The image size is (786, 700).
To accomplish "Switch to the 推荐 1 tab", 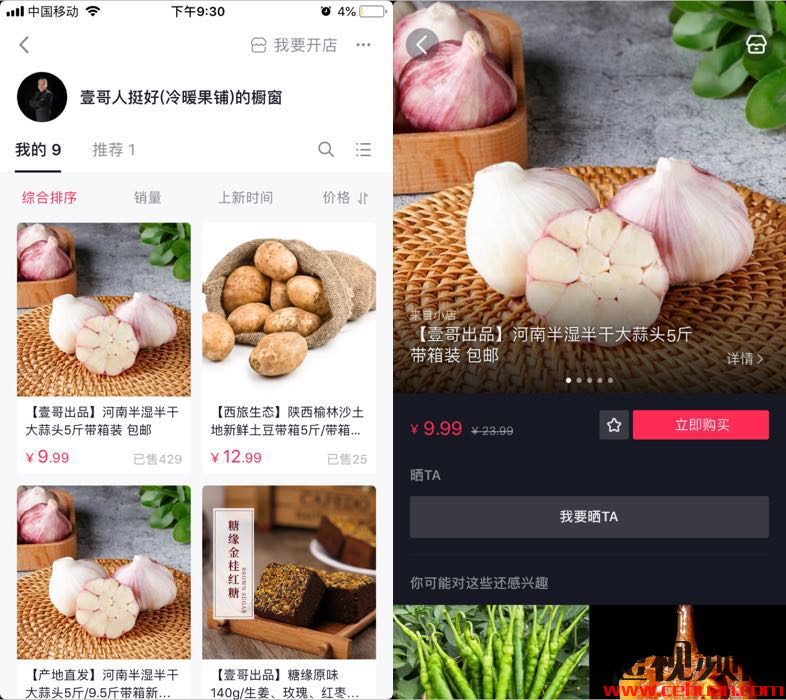I will pos(114,150).
